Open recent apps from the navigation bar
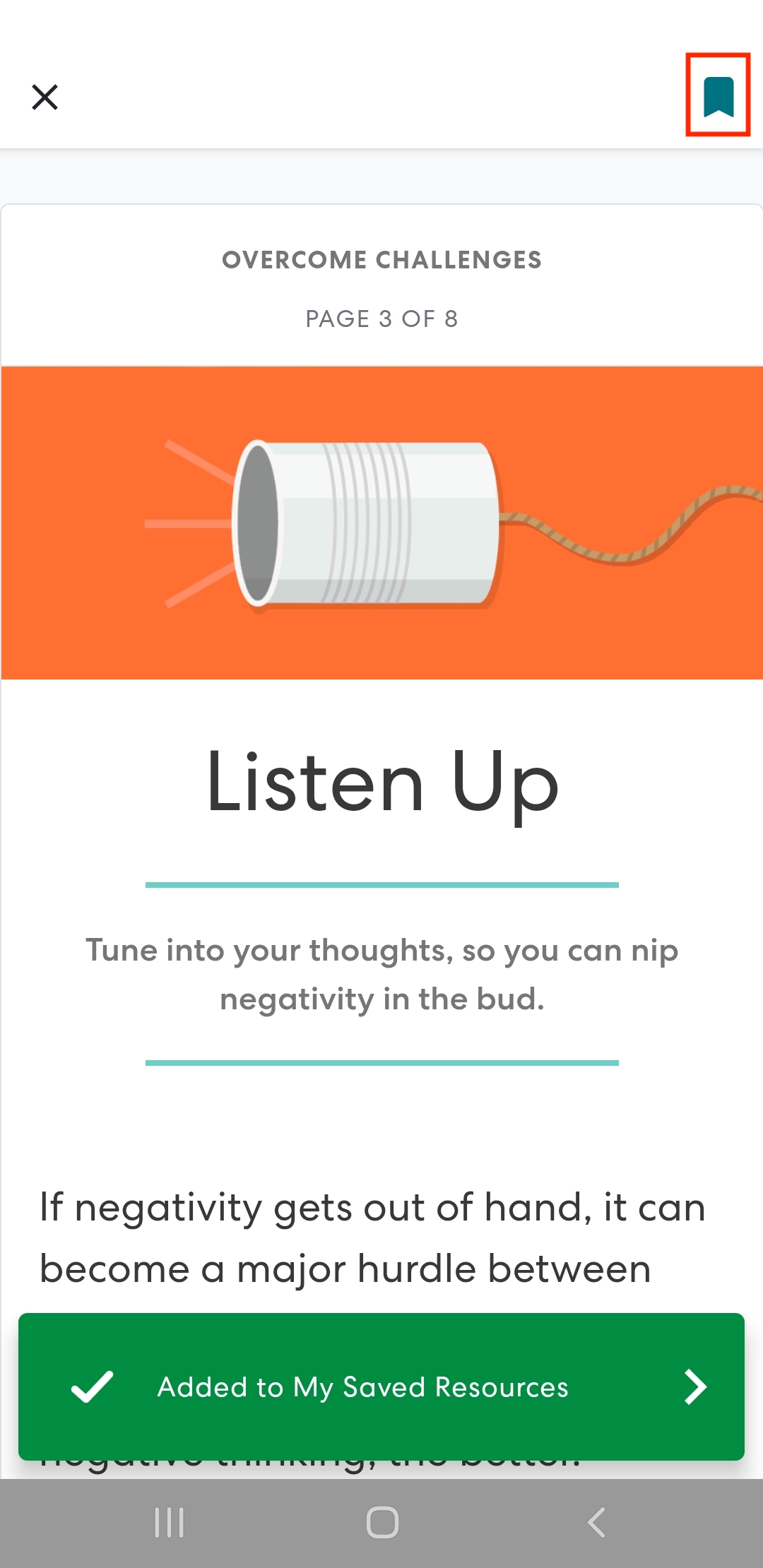The width and height of the screenshot is (763, 1568). [170, 1522]
